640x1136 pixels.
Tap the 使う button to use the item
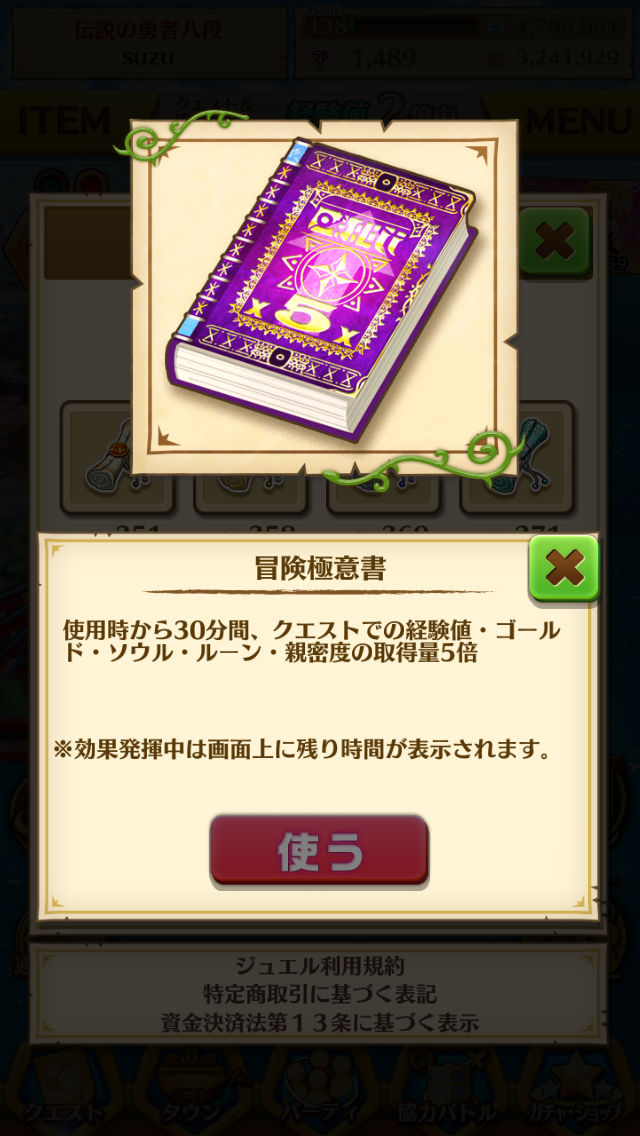(x=319, y=851)
